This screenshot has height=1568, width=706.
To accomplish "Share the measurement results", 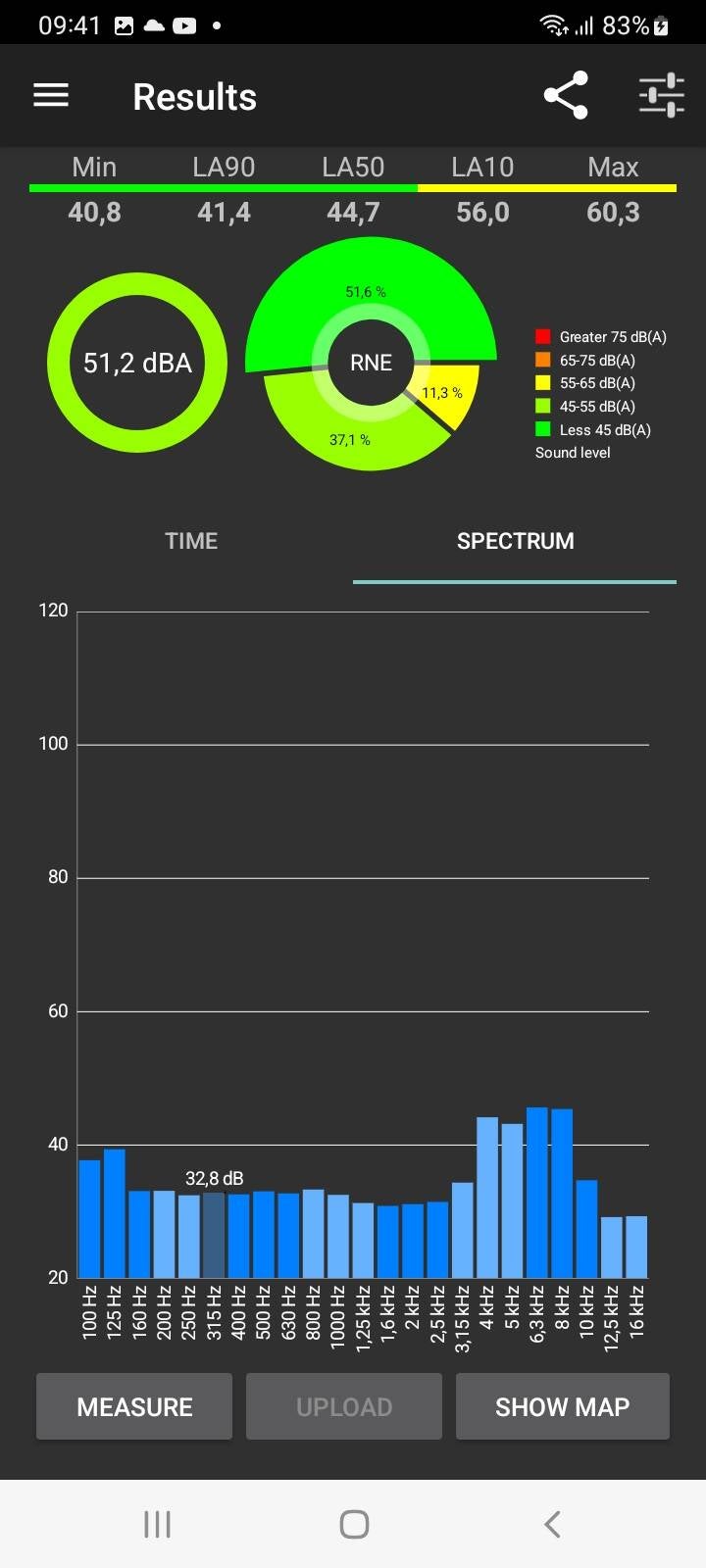I will 566,95.
